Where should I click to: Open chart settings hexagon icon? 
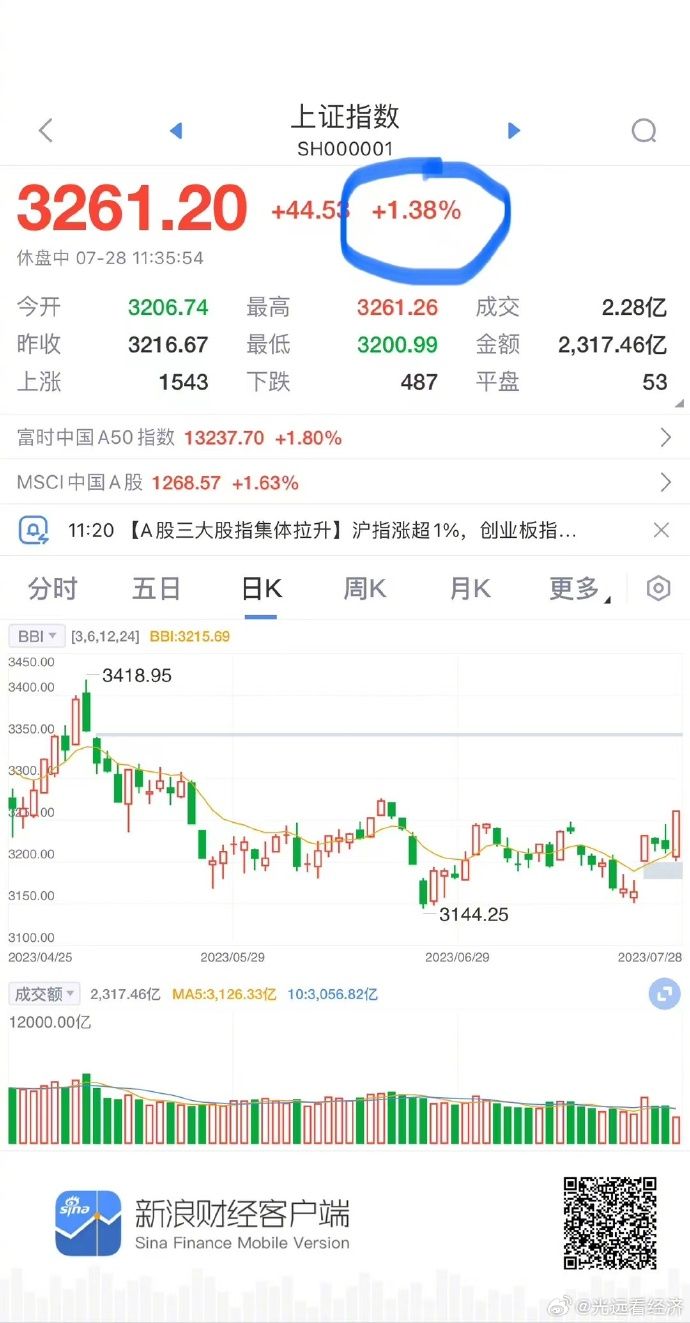coord(658,588)
